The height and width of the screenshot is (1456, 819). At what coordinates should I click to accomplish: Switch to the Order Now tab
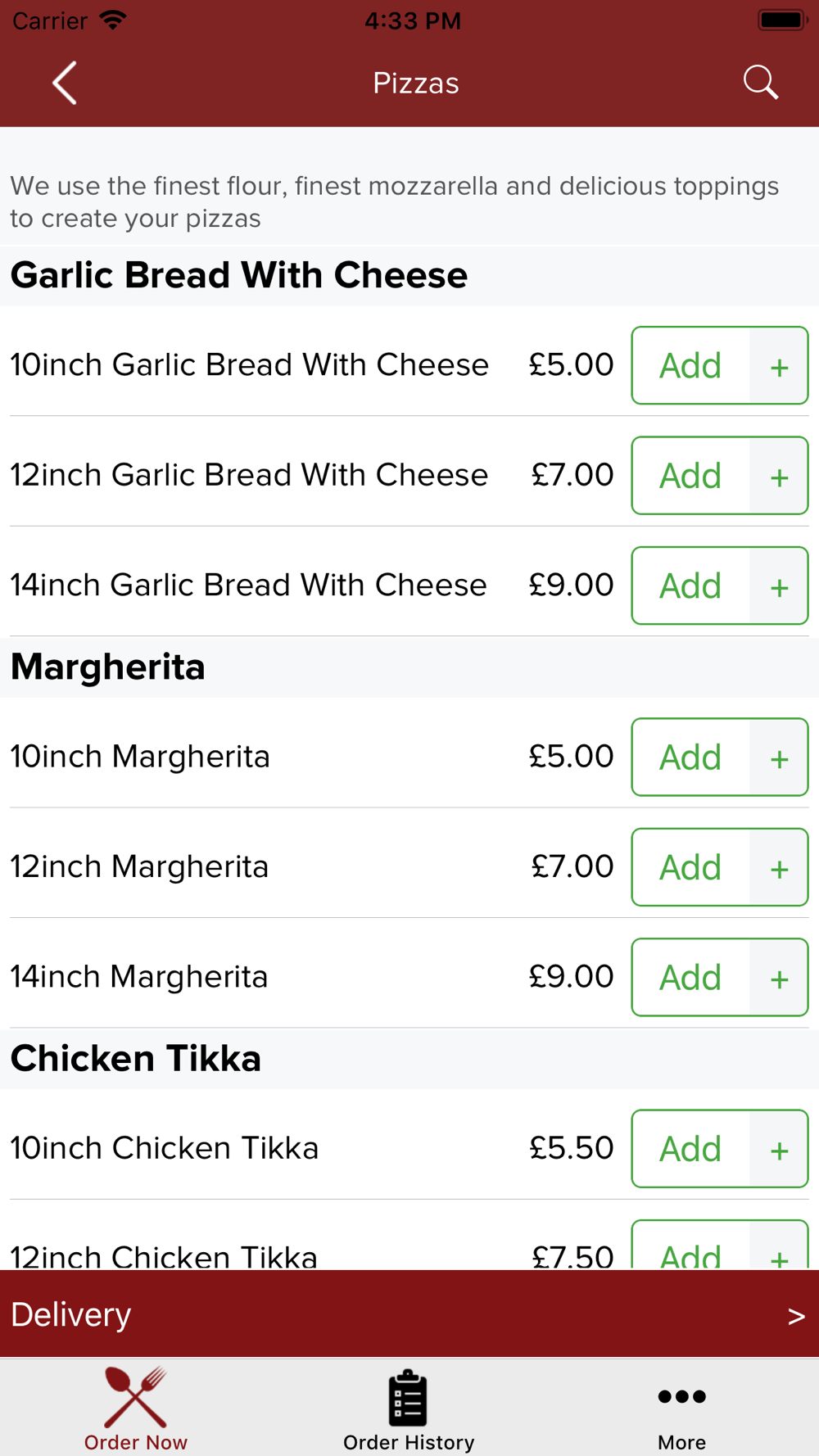pyautogui.click(x=136, y=1409)
